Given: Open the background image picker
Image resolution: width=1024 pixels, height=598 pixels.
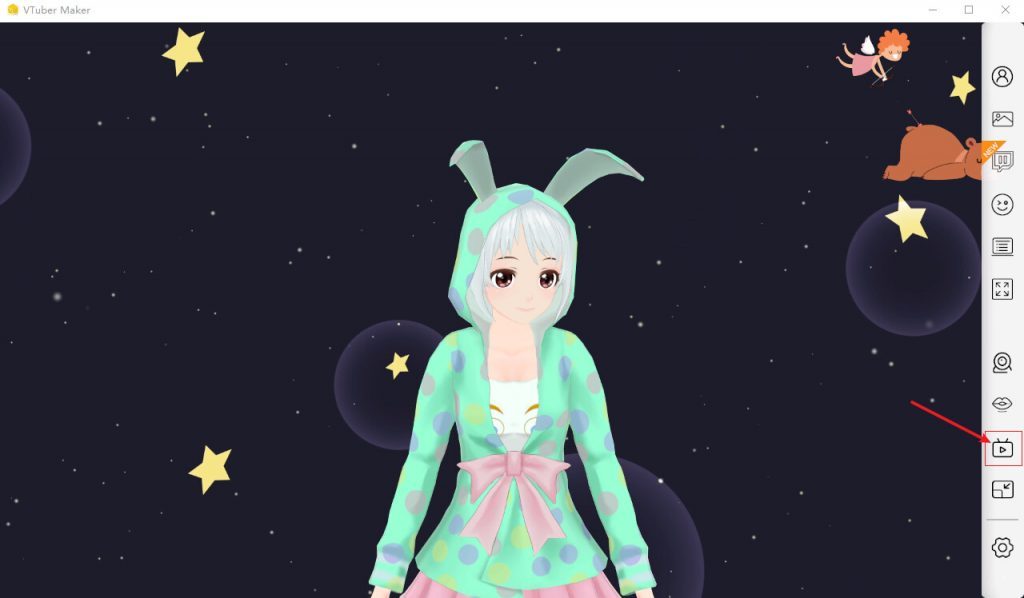Looking at the screenshot, I should pyautogui.click(x=1002, y=119).
